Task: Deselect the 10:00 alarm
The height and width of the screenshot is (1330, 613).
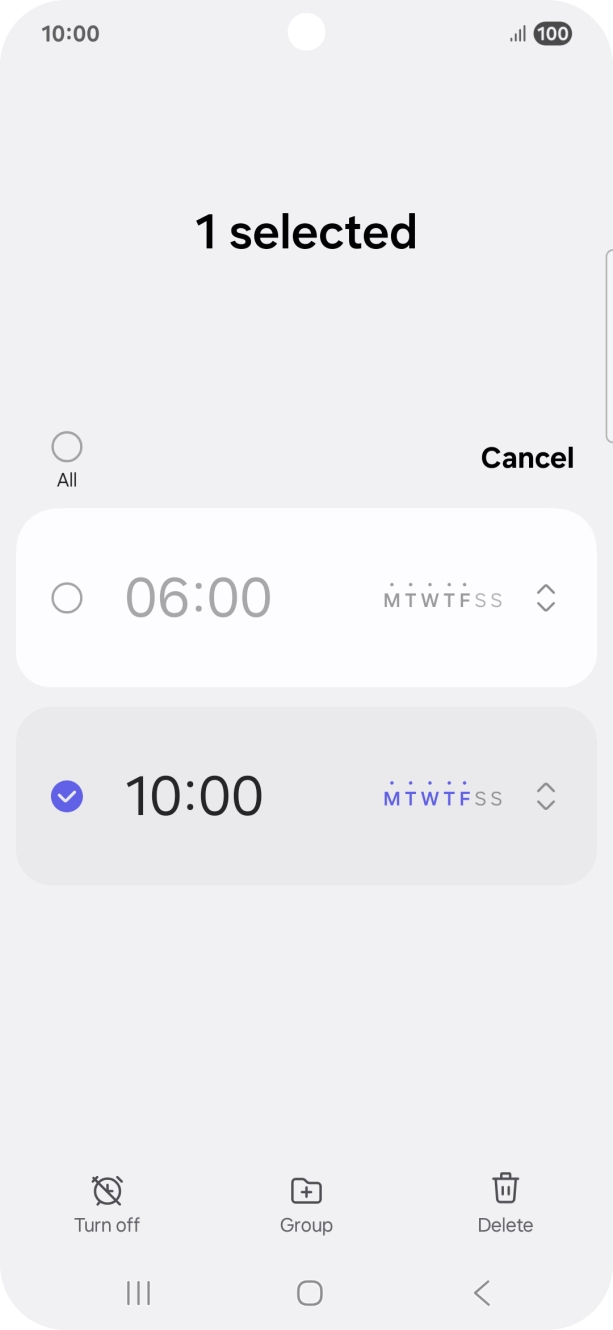Action: [x=67, y=796]
